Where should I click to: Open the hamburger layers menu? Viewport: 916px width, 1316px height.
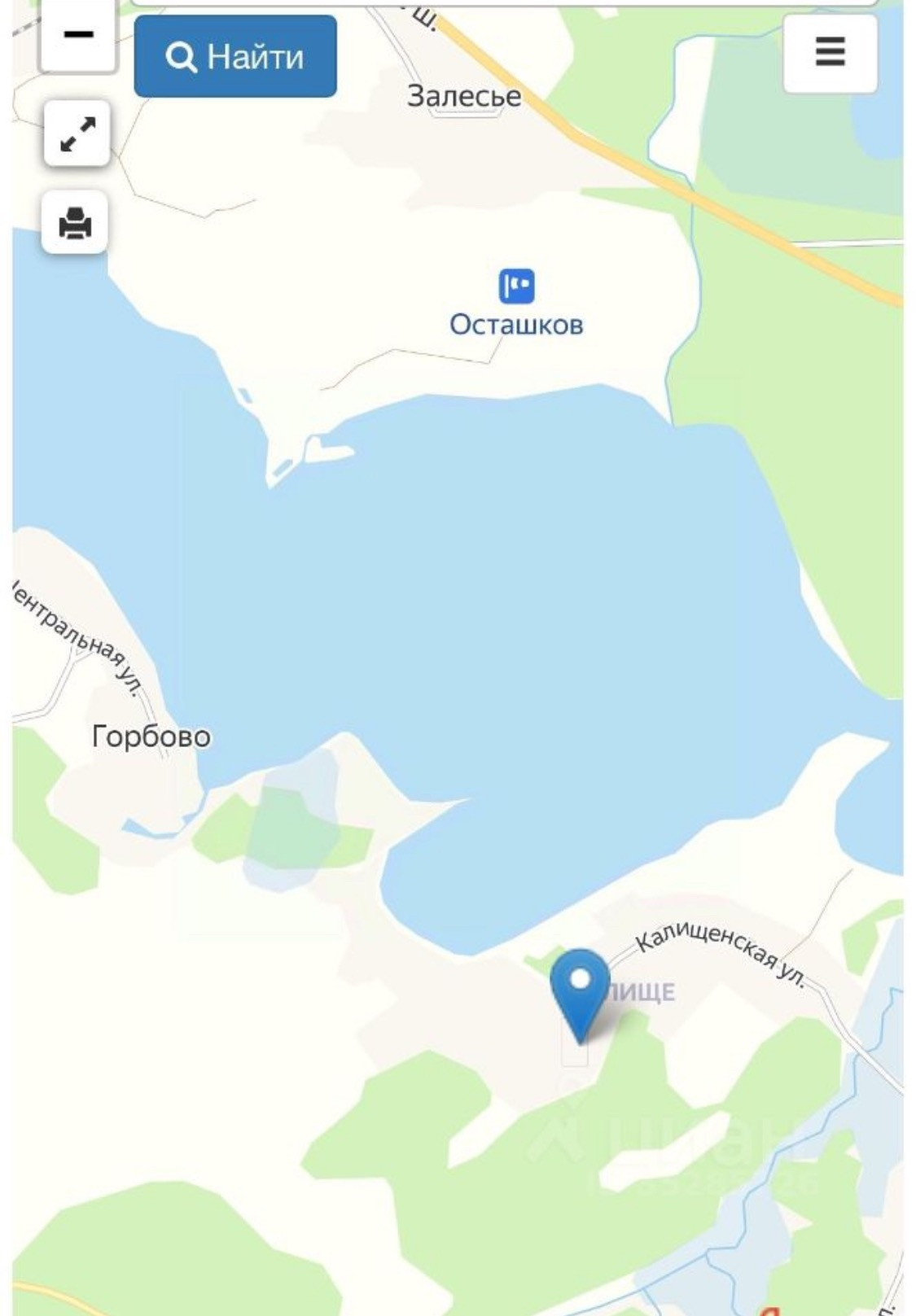point(830,52)
